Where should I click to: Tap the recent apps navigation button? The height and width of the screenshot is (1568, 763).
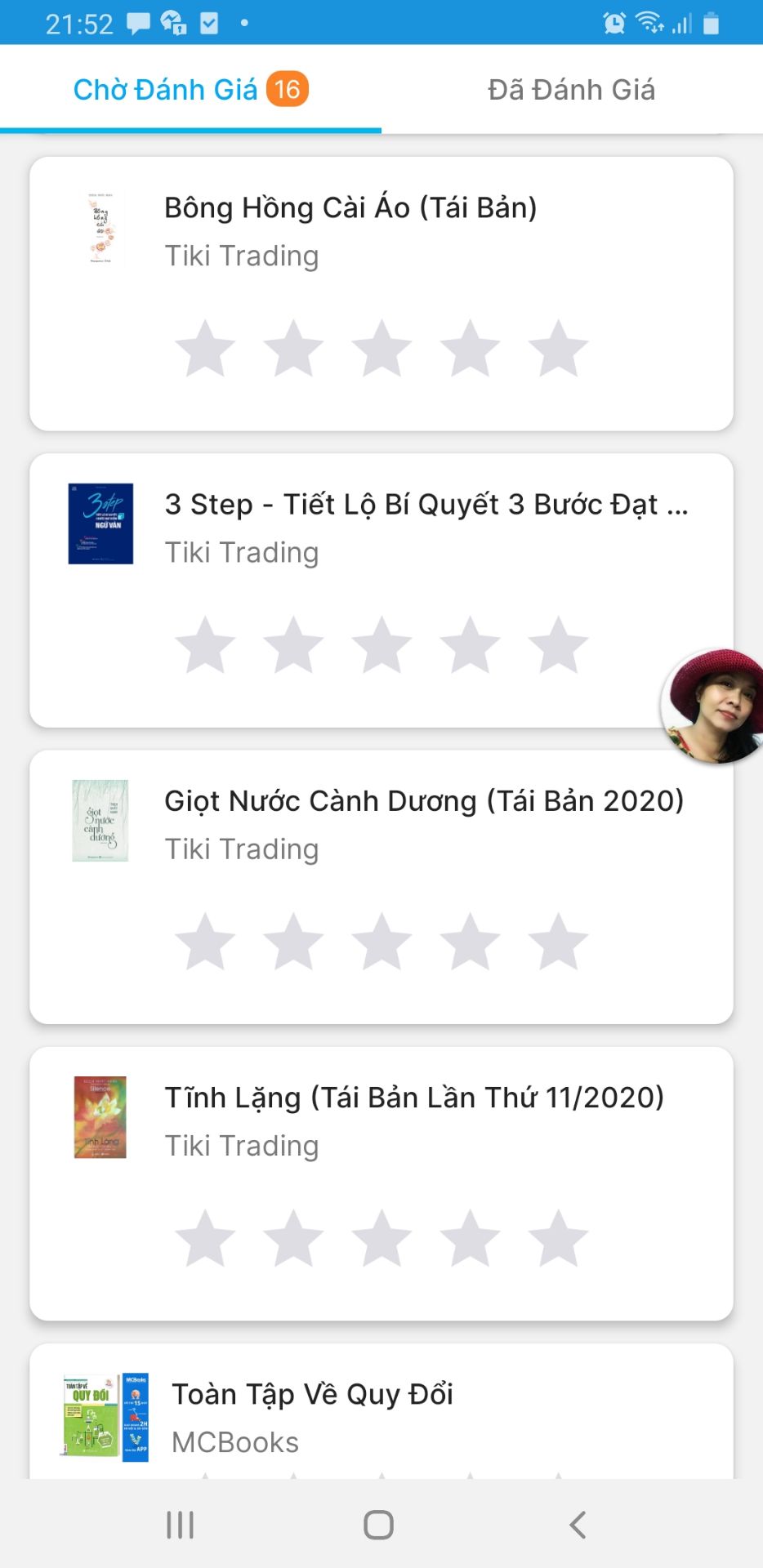(179, 1522)
